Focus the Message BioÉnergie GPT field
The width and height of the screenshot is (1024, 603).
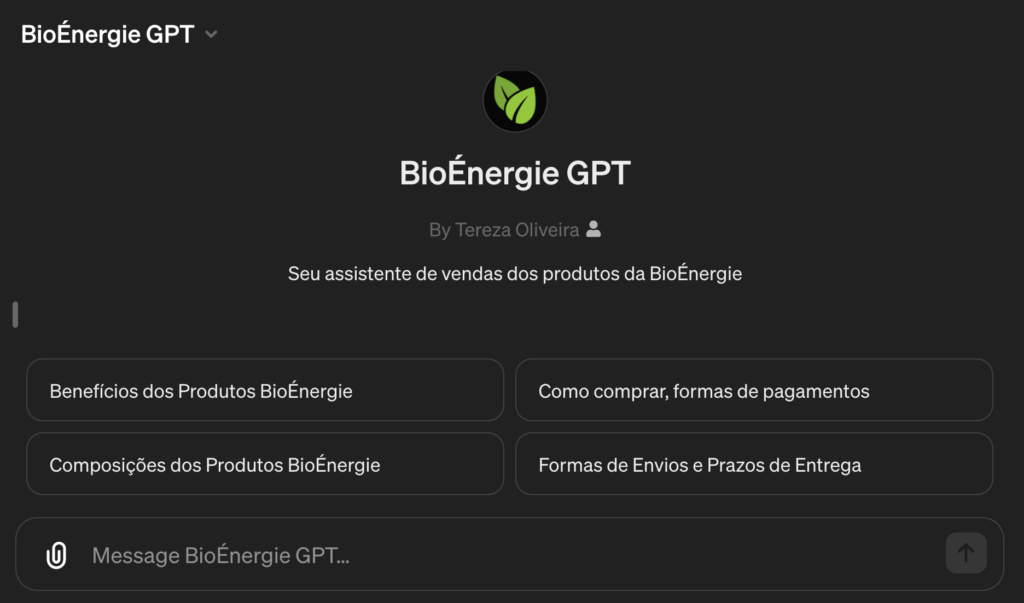tap(500, 555)
